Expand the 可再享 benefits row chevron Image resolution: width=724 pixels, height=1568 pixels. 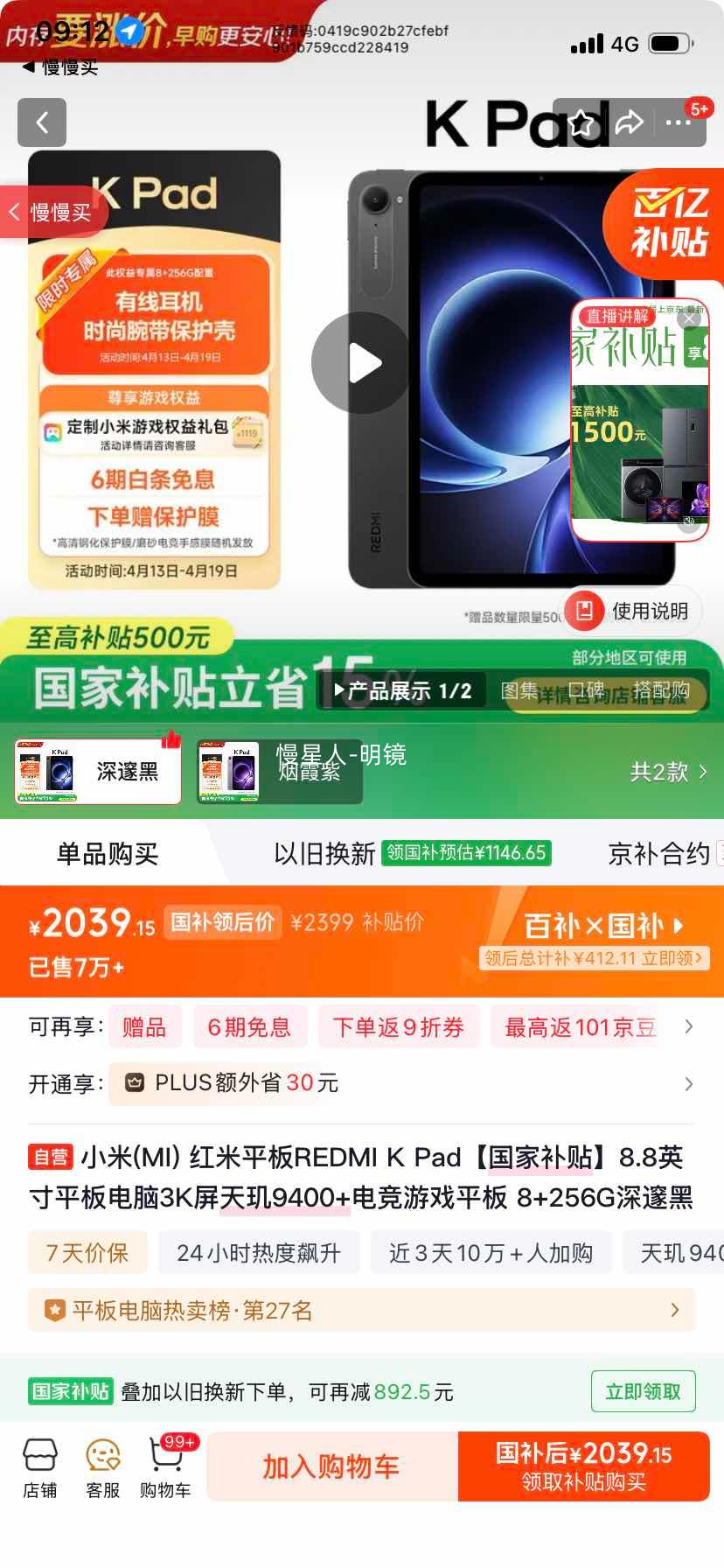pyautogui.click(x=690, y=1026)
